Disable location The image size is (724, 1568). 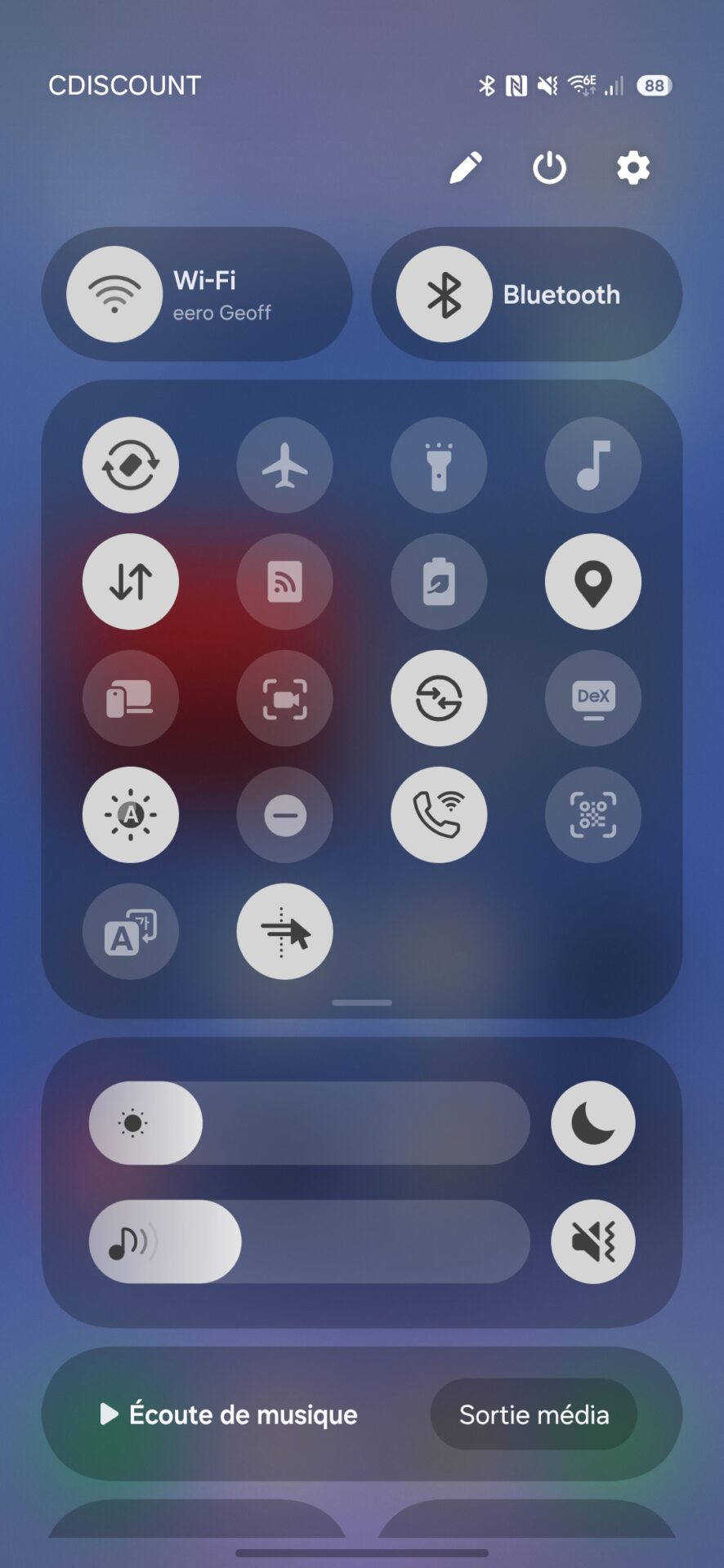(593, 581)
